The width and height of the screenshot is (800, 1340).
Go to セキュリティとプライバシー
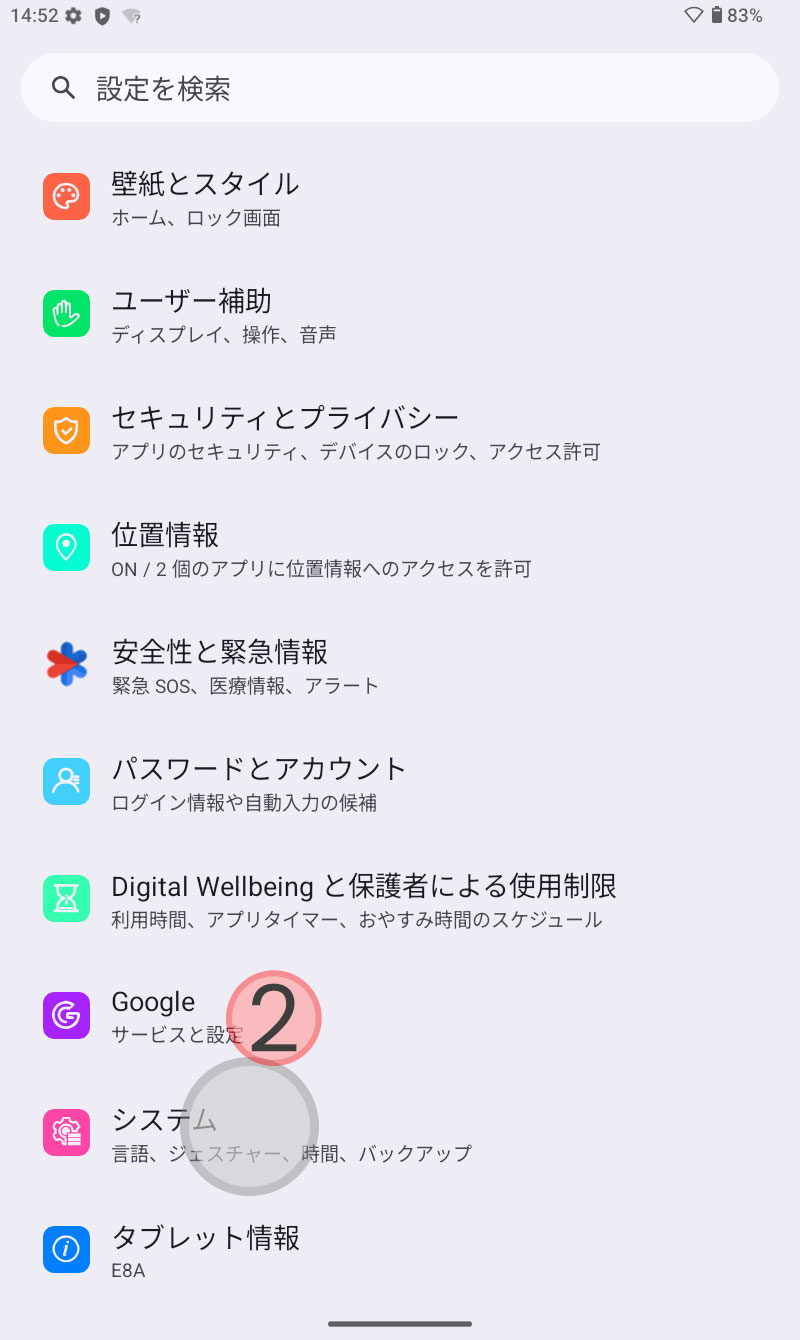tap(400, 431)
